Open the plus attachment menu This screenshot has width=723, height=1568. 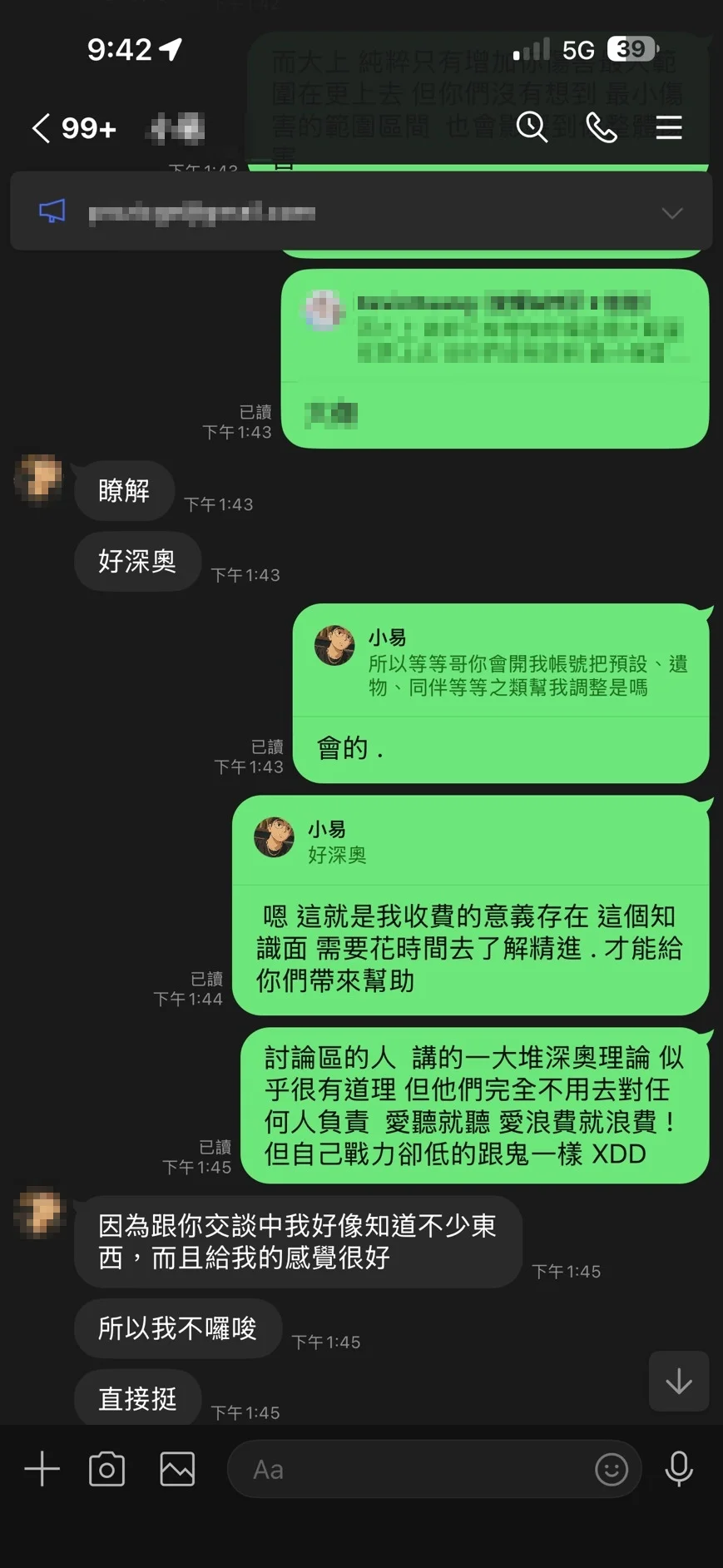[42, 1469]
